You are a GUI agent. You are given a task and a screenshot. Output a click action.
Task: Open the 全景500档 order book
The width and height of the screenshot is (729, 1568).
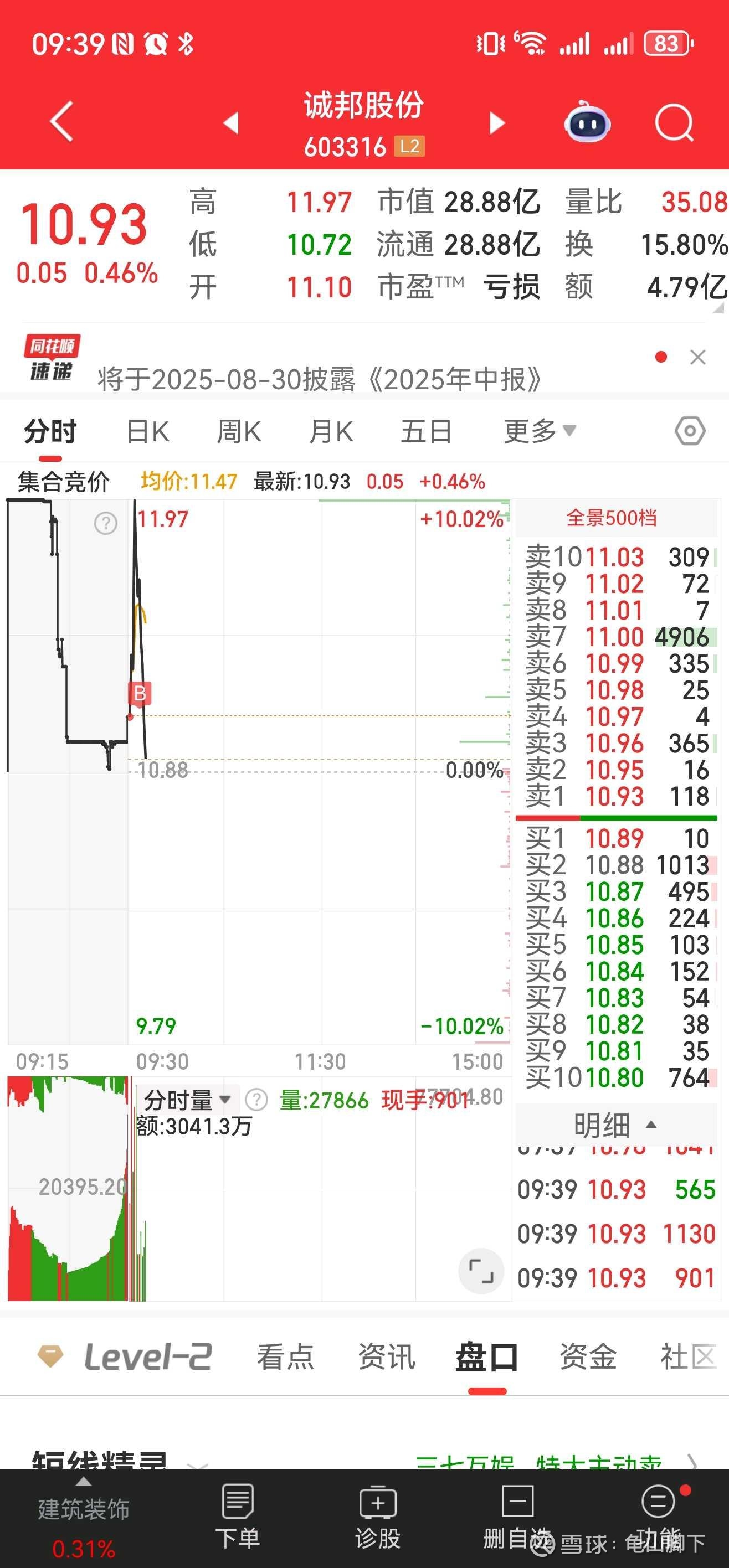[x=612, y=518]
